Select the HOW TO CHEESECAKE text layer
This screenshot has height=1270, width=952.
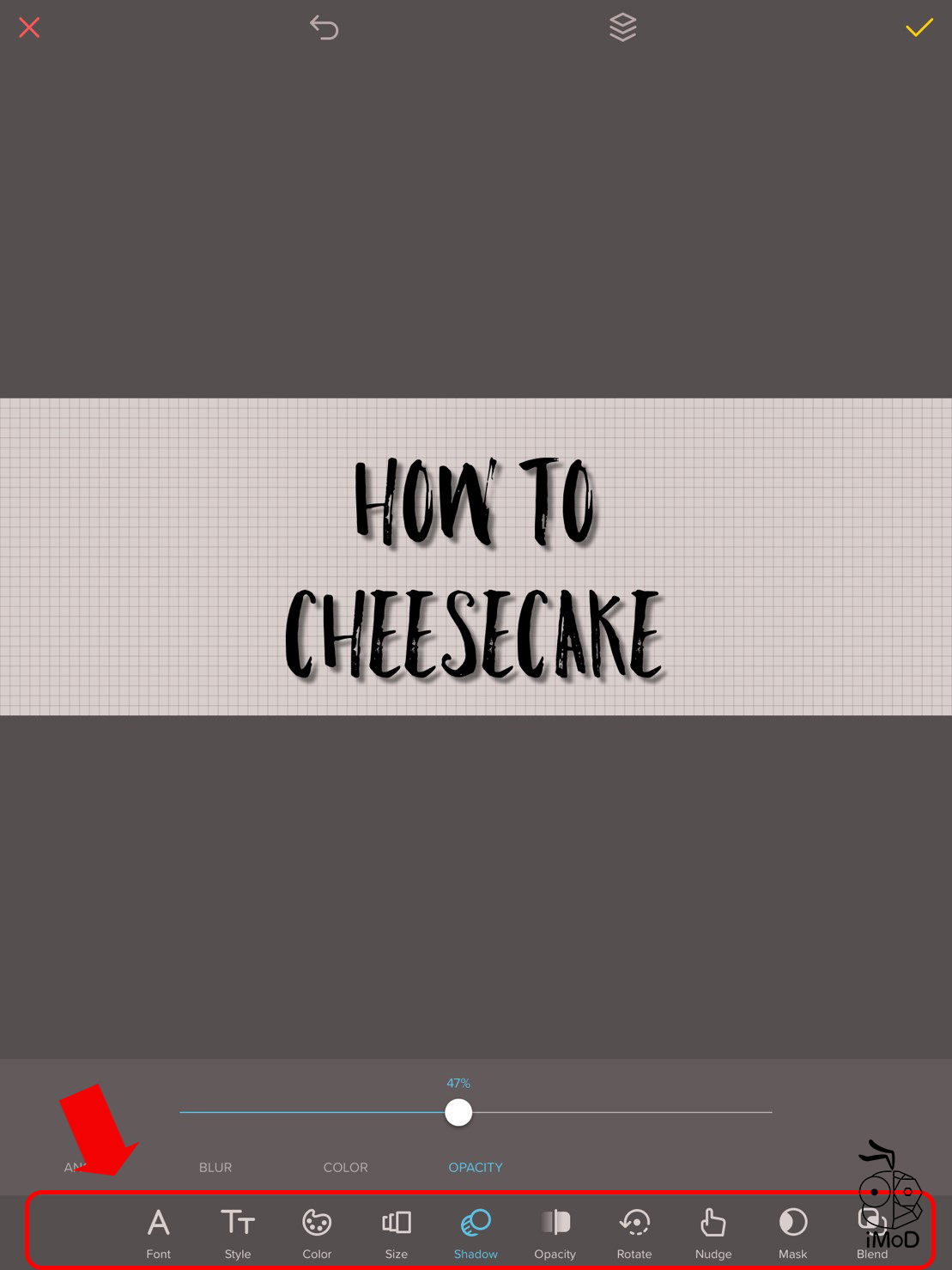pyautogui.click(x=474, y=567)
